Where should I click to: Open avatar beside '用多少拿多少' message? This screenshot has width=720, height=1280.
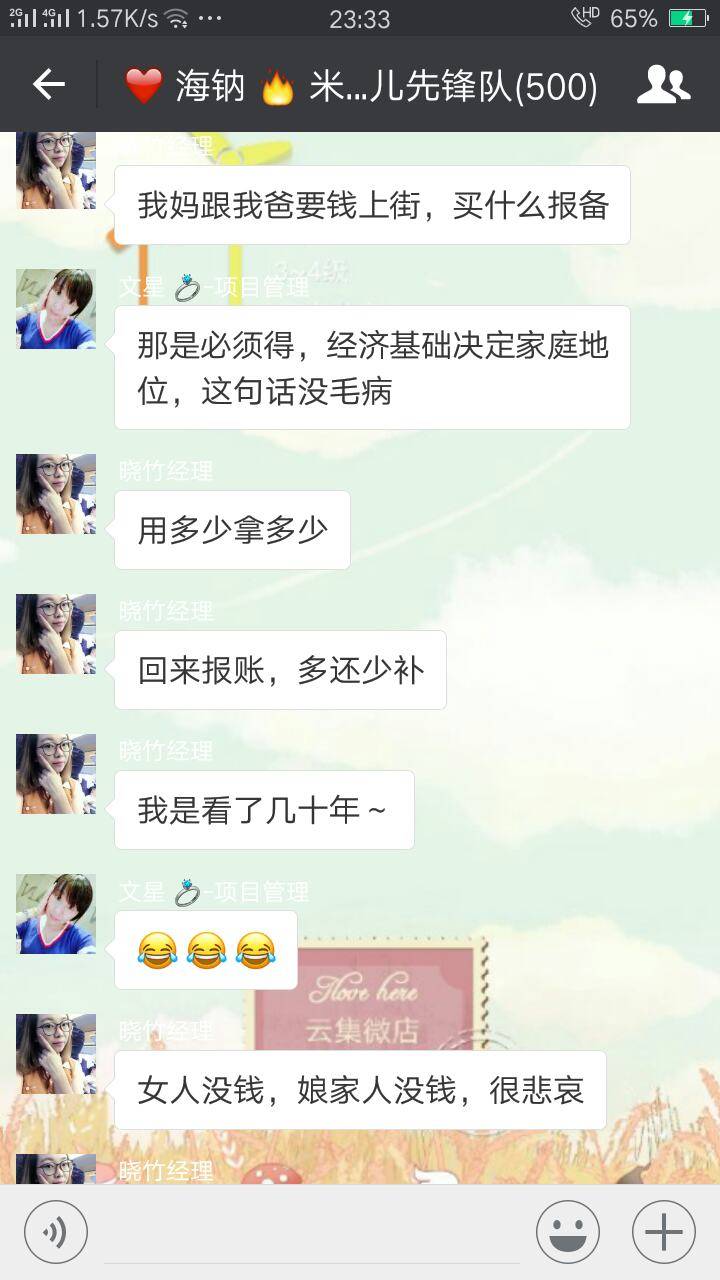[56, 494]
